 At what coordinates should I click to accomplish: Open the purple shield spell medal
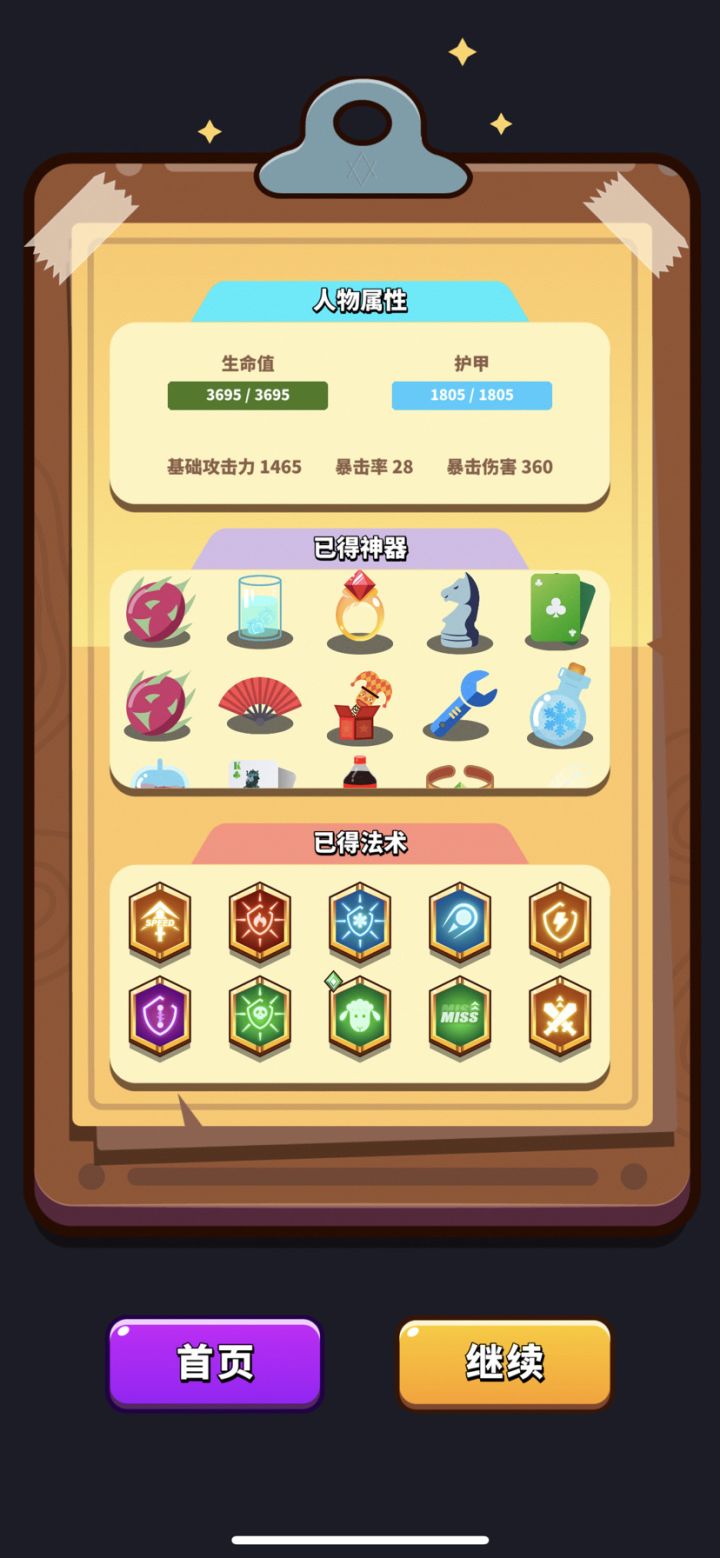(160, 1020)
